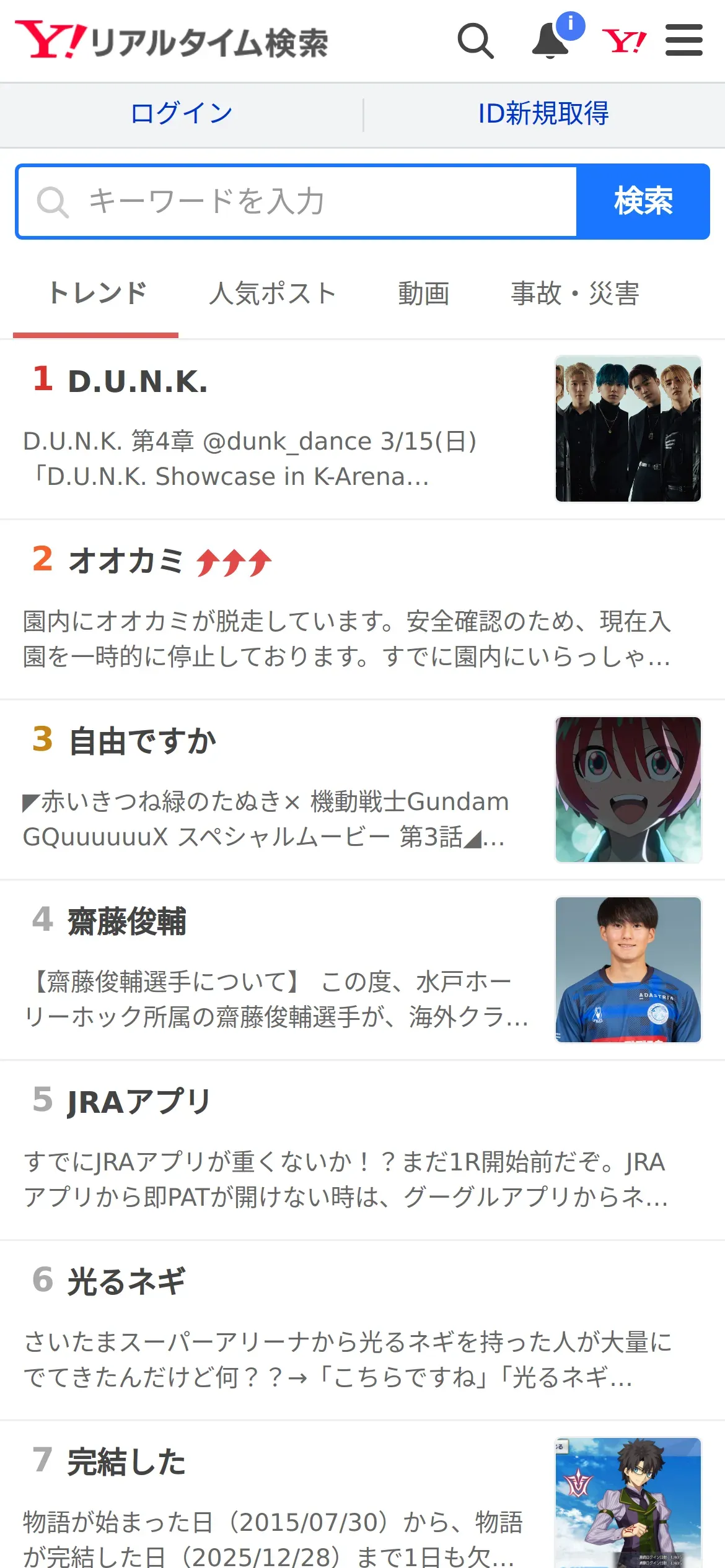The height and width of the screenshot is (1568, 725).
Task: Switch to the 事故・災害 tab
Action: 575,294
